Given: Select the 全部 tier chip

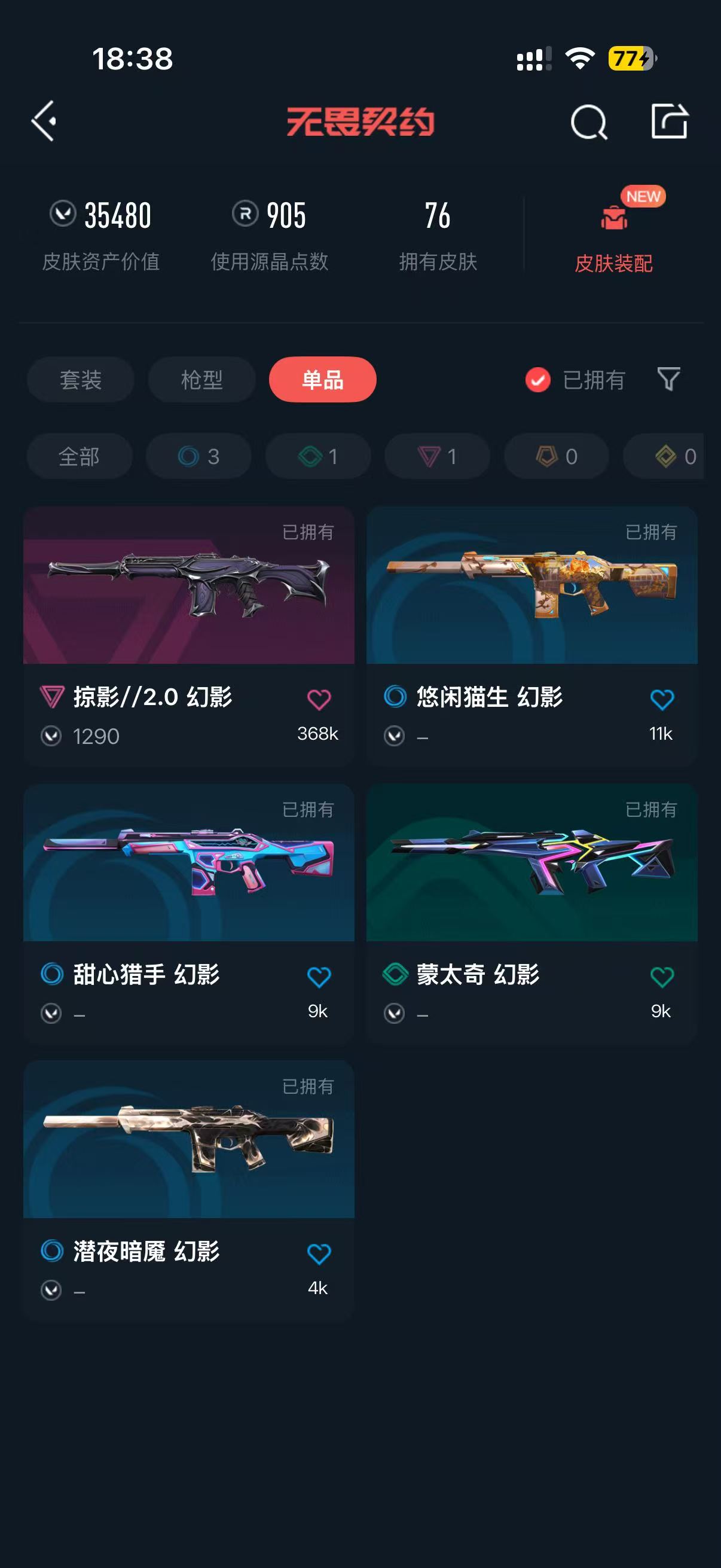Looking at the screenshot, I should click(x=79, y=456).
